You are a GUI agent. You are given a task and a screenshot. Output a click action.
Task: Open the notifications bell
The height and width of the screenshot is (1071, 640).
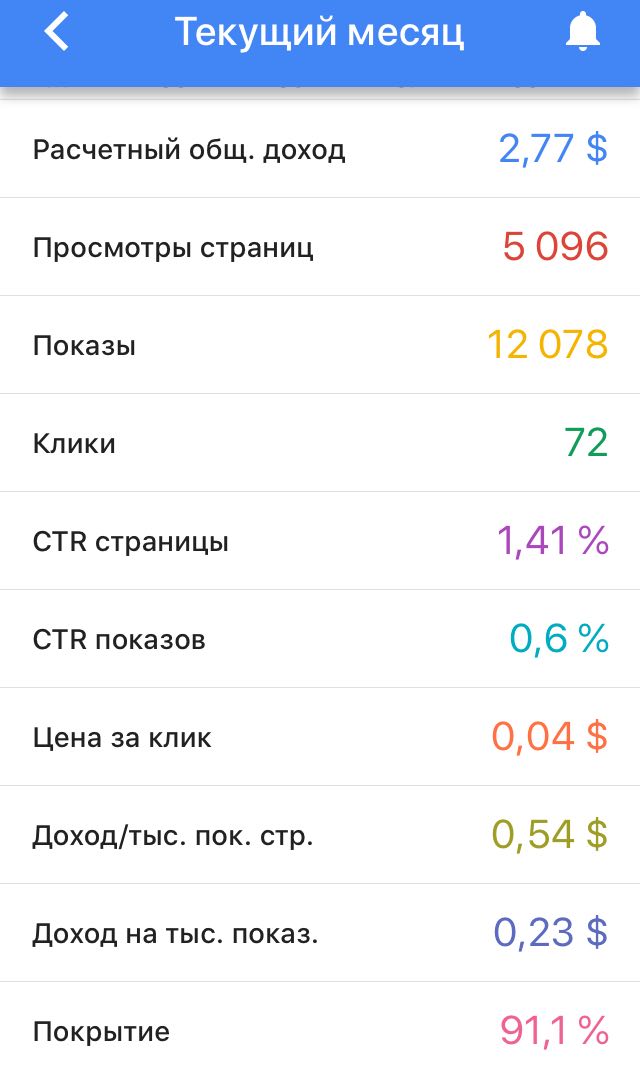[583, 32]
